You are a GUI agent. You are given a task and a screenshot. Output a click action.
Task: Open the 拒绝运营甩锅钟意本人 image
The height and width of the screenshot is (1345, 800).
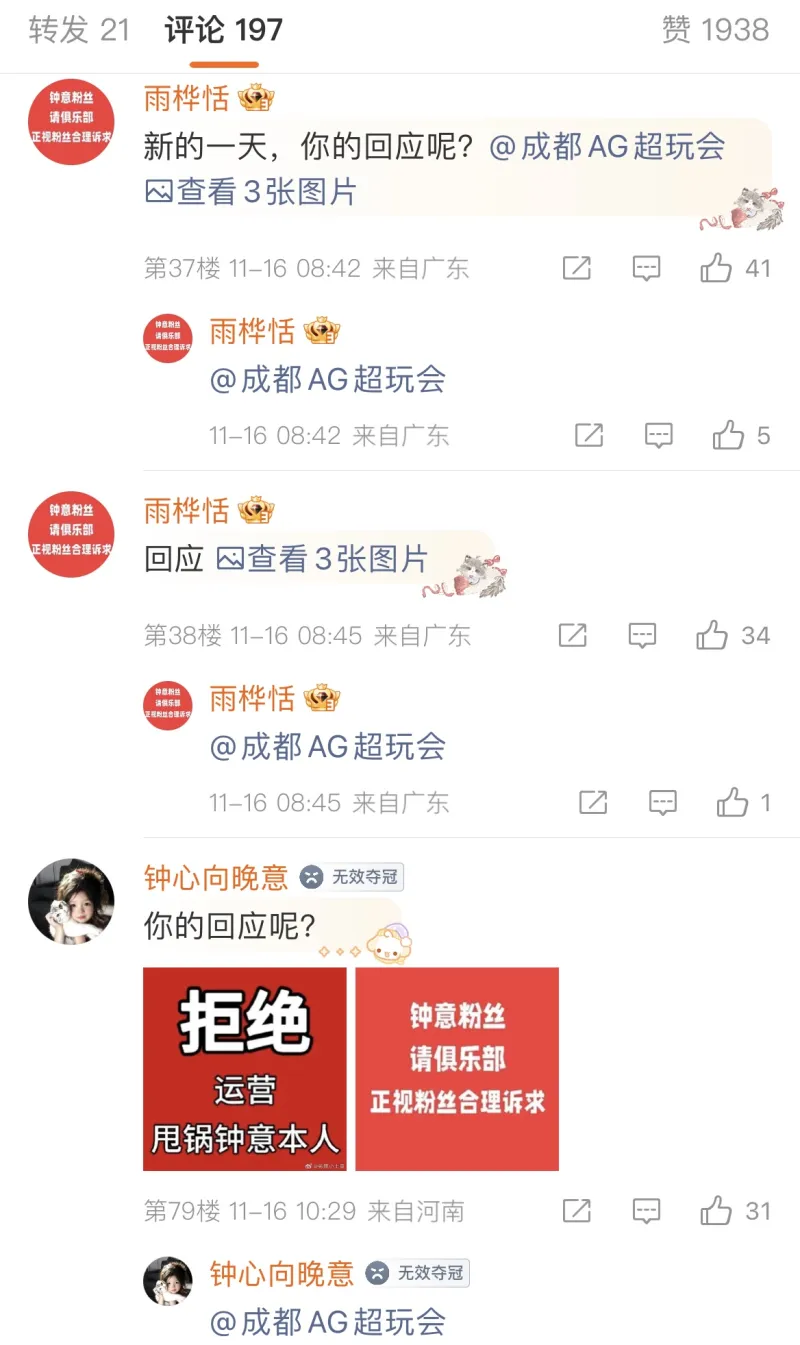(245, 1068)
